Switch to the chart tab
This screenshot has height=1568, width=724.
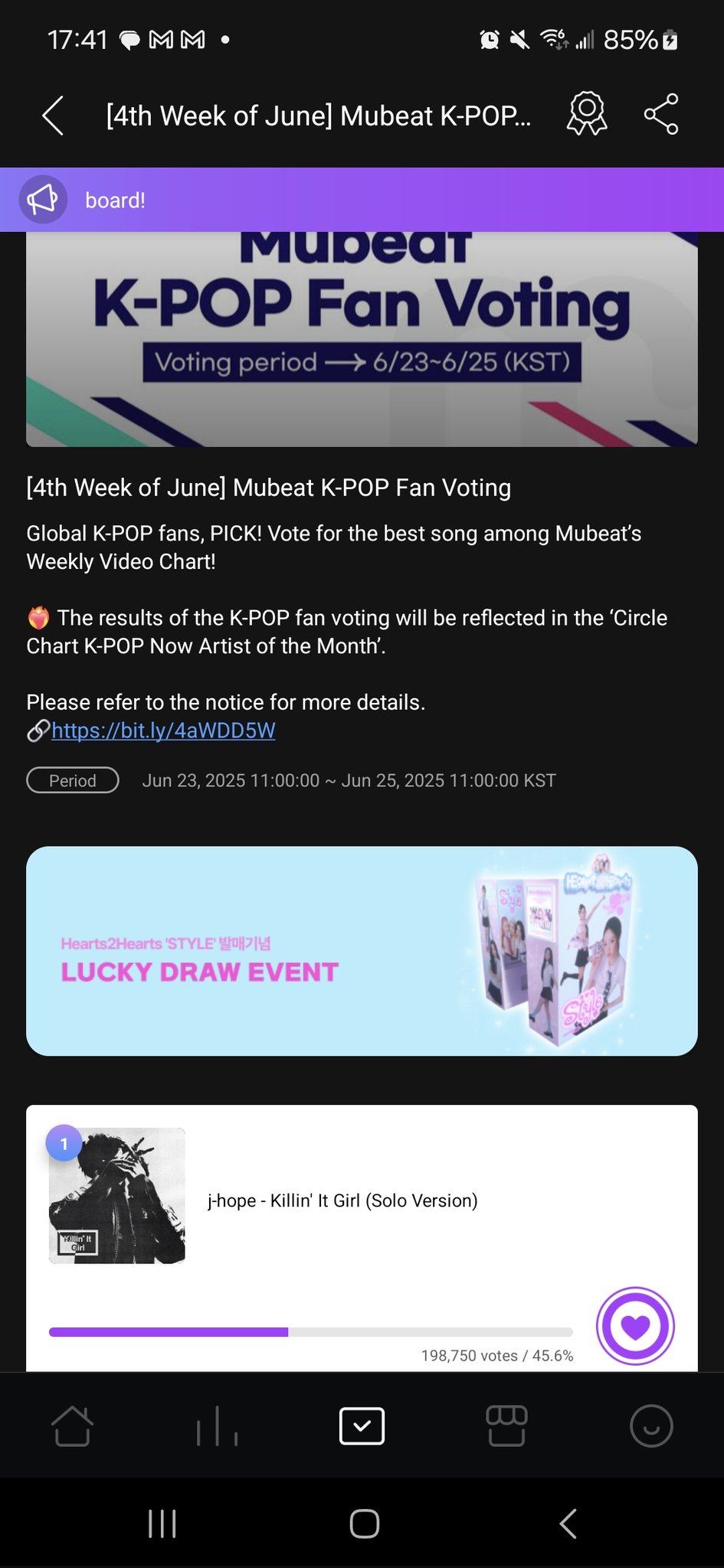coord(217,1426)
